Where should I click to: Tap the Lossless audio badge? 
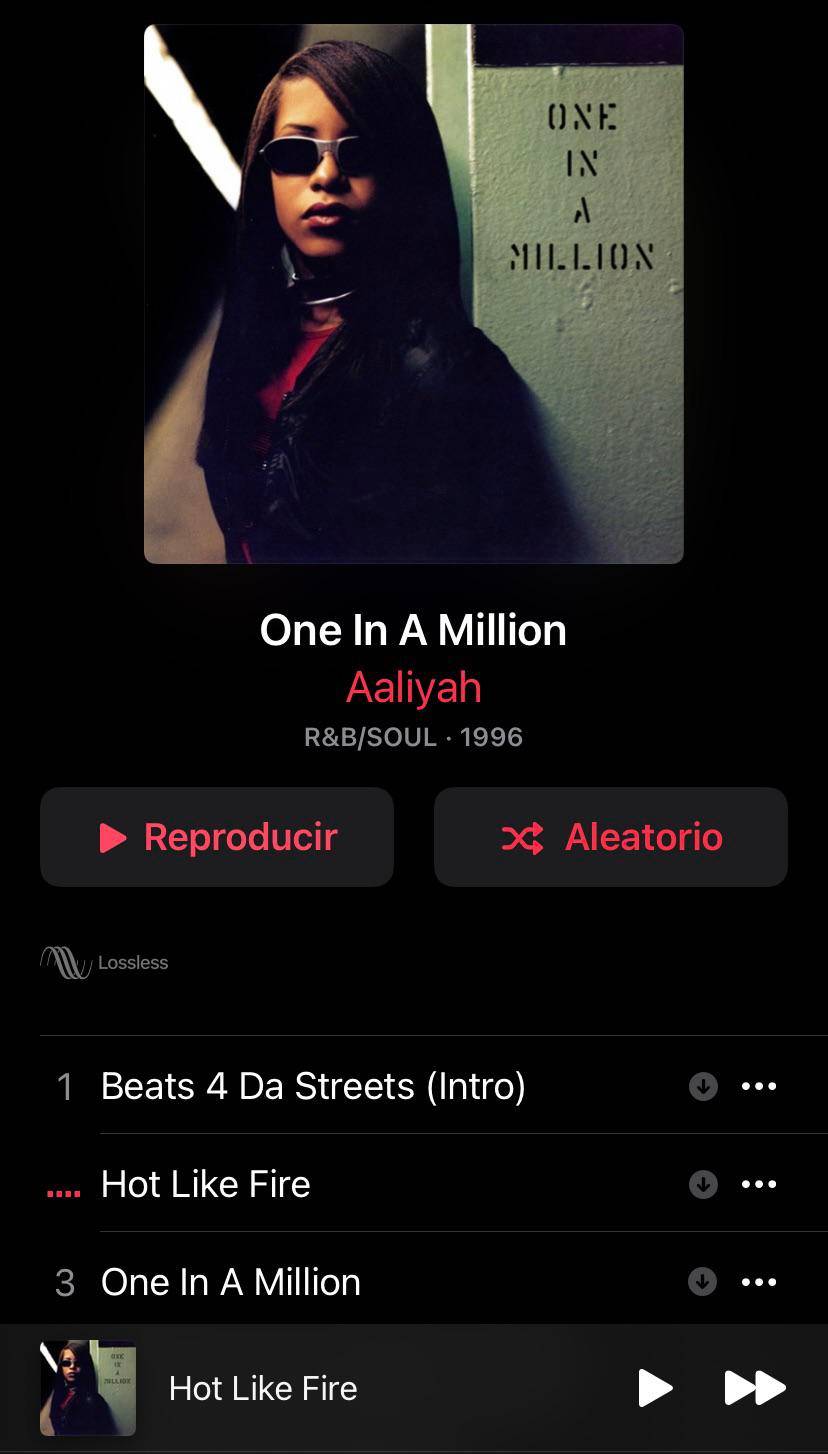[104, 962]
